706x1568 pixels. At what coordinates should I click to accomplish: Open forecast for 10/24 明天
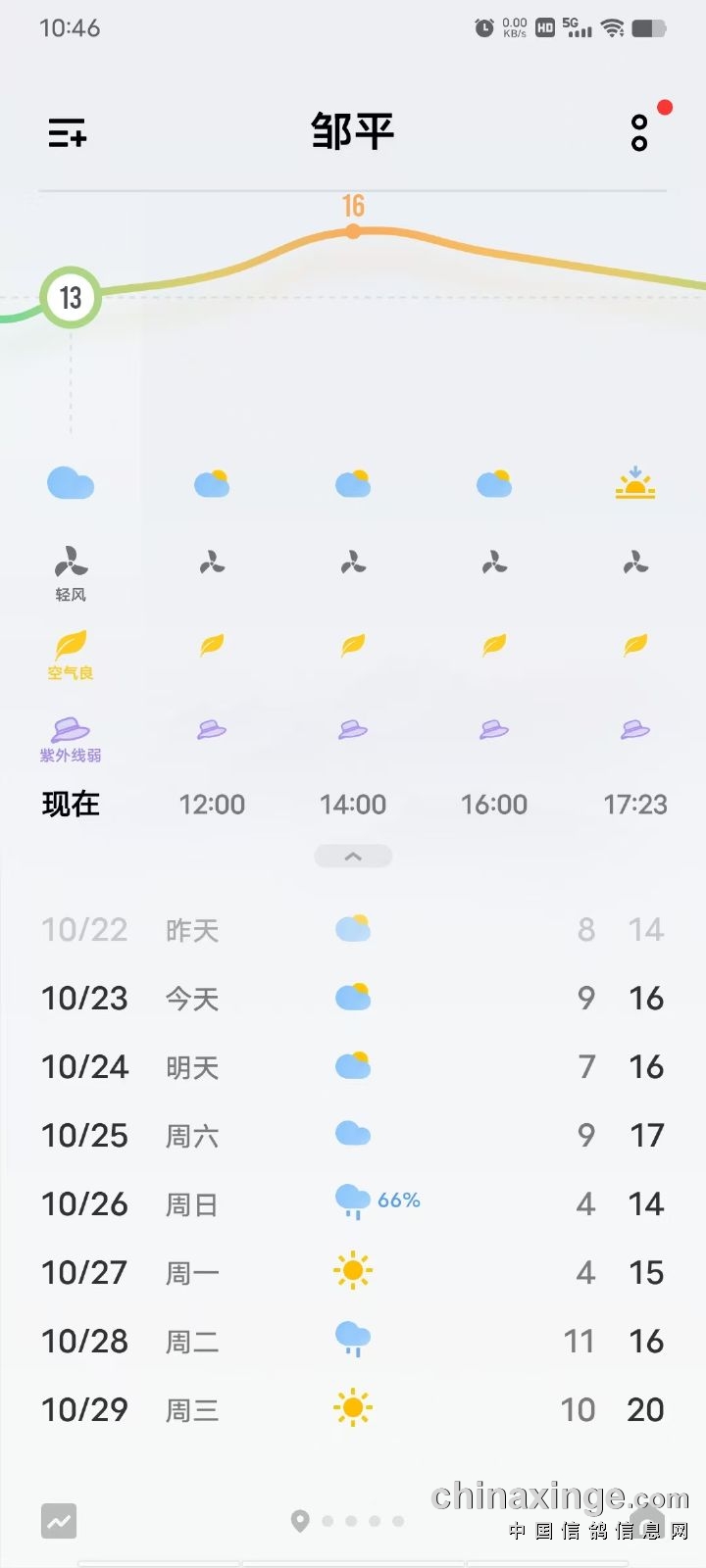tap(353, 1066)
